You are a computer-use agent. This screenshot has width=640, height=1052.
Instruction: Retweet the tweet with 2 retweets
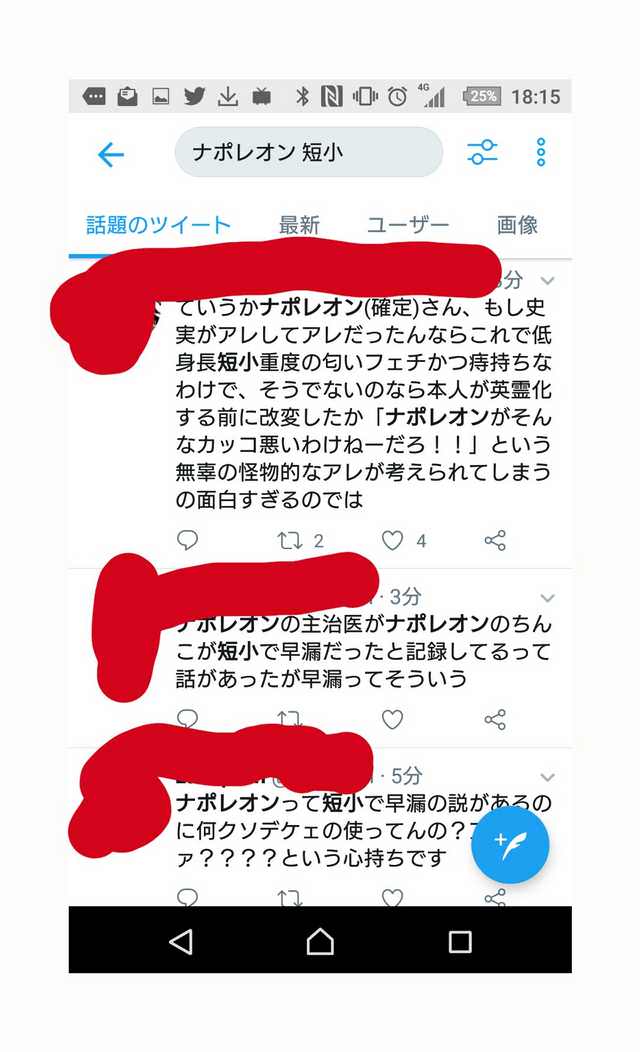(301, 541)
